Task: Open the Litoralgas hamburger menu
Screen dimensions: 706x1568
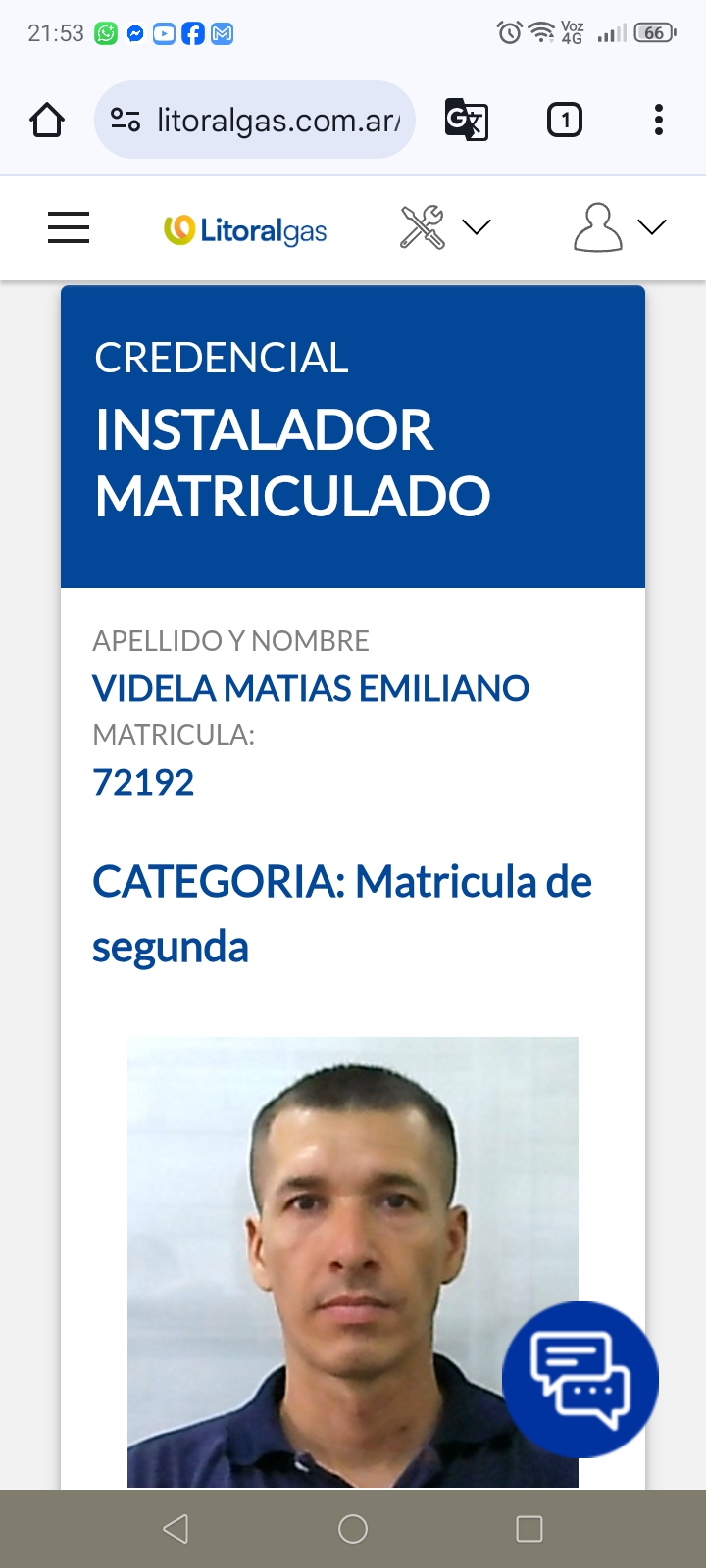Action: [69, 227]
